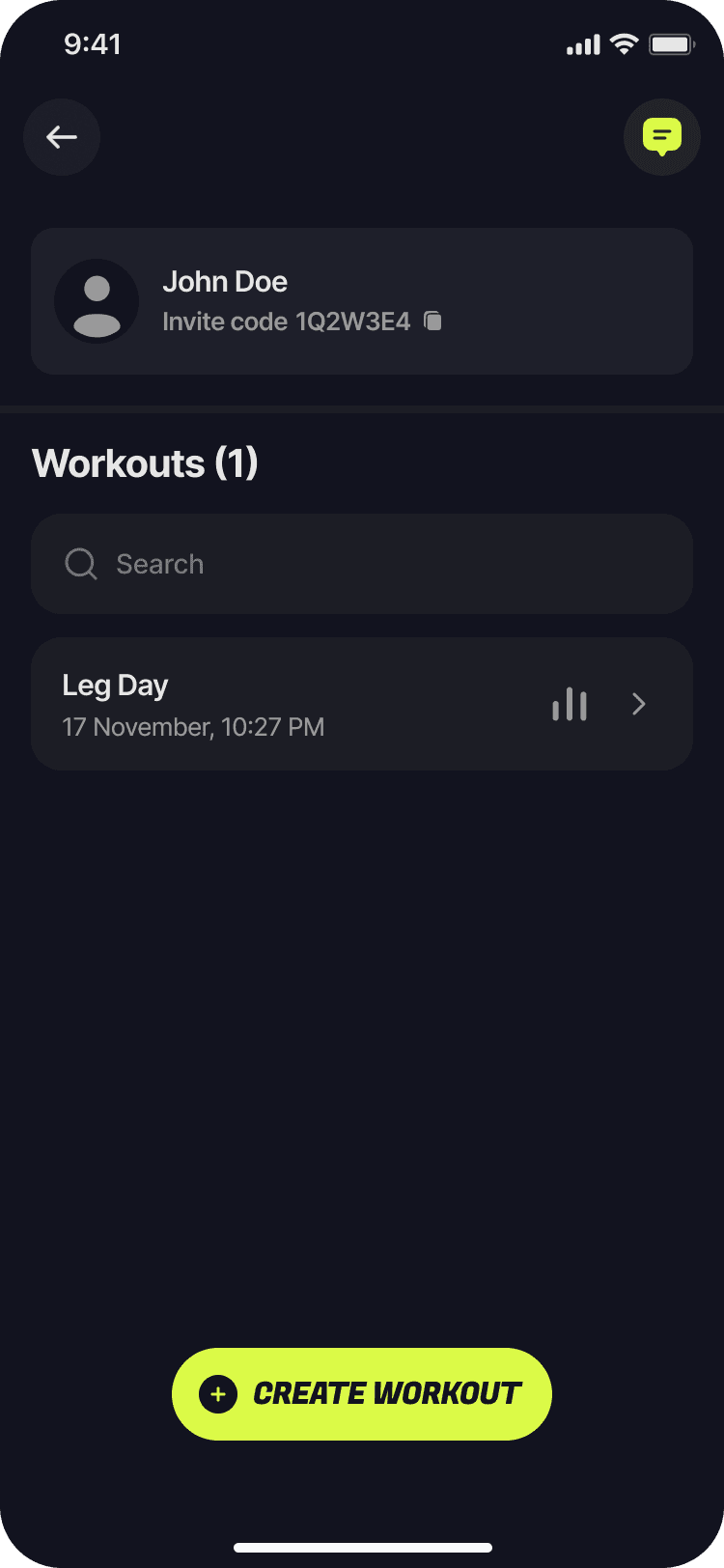Click the battery indicator in the status bar
The width and height of the screenshot is (724, 1568).
pos(672,43)
